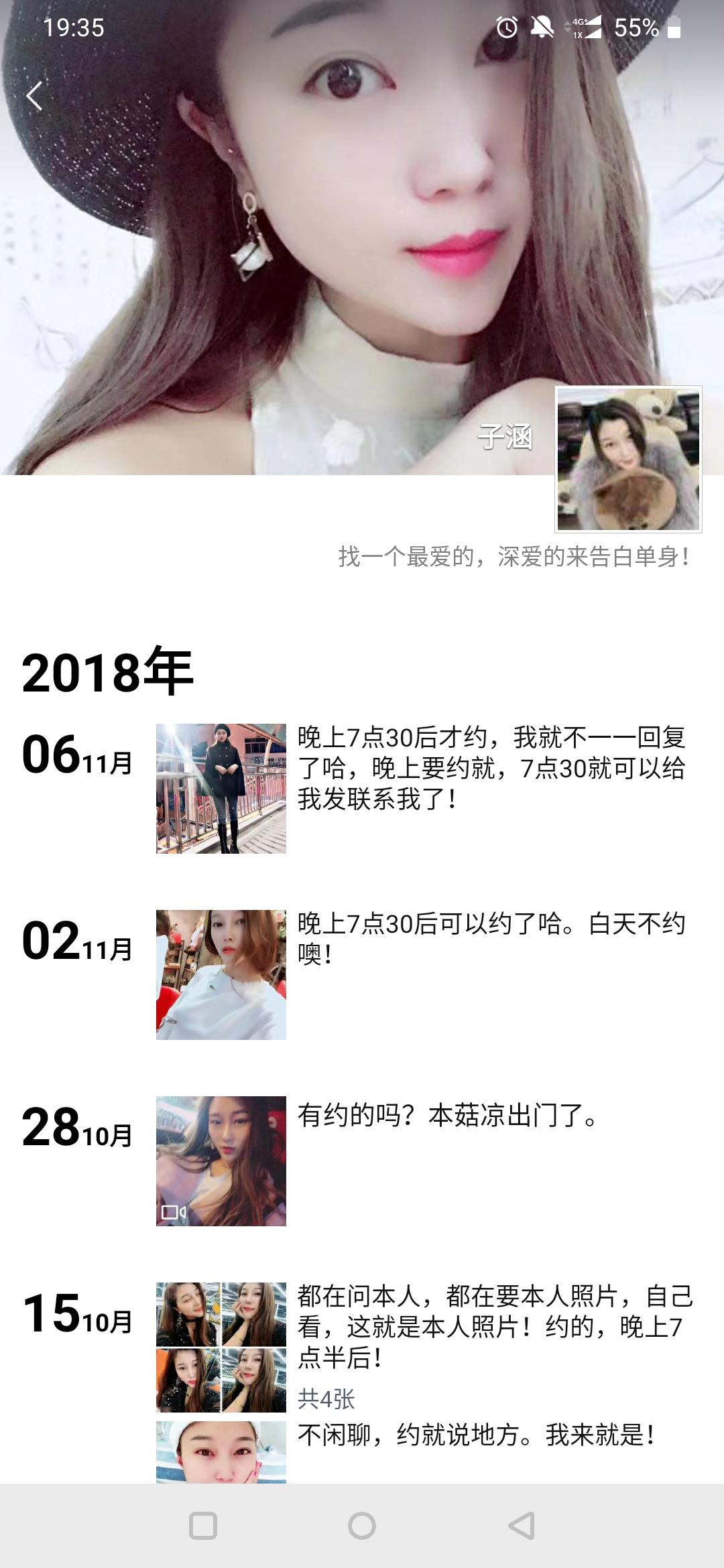The width and height of the screenshot is (724, 1568).
Task: Play the 28 October video post
Action: coord(221,1161)
